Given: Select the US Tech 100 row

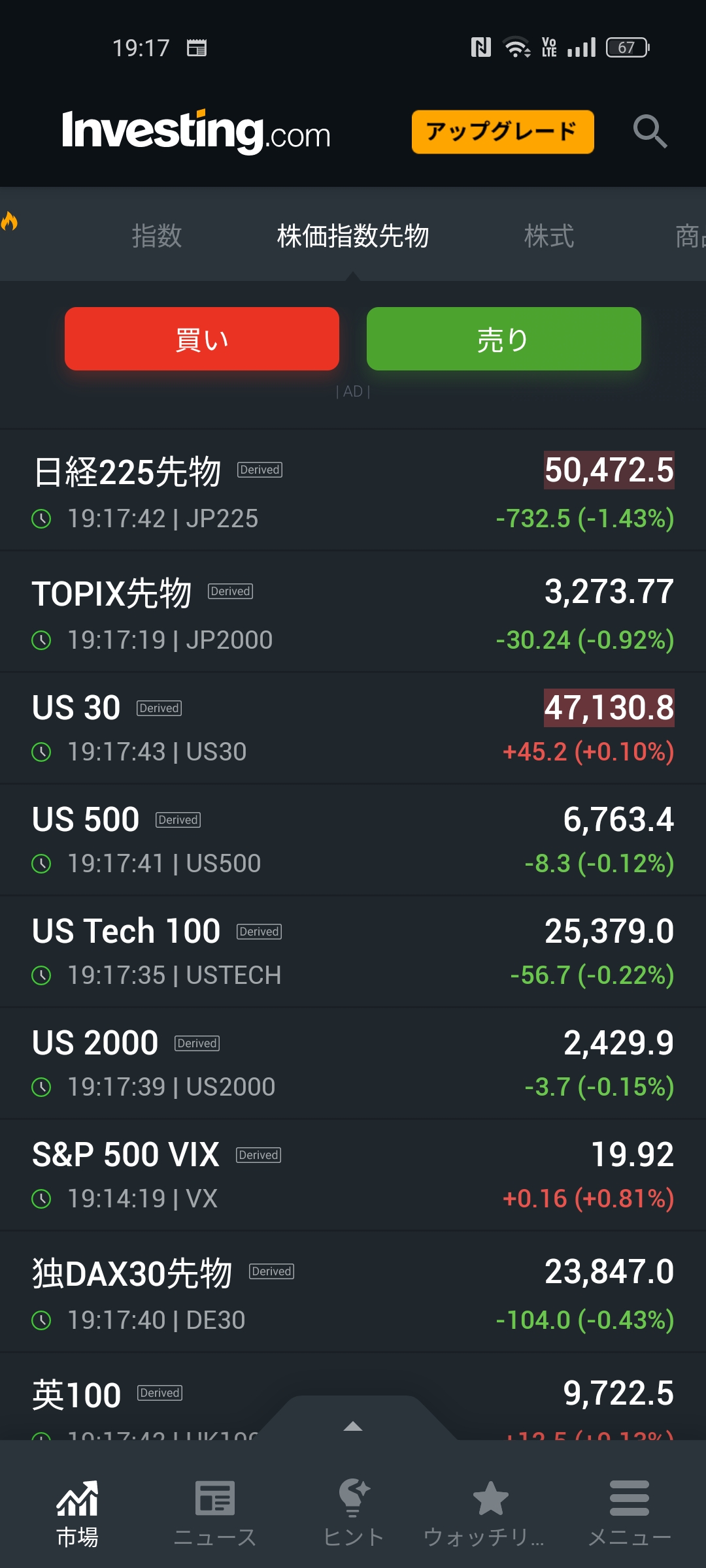Looking at the screenshot, I should click(x=353, y=951).
